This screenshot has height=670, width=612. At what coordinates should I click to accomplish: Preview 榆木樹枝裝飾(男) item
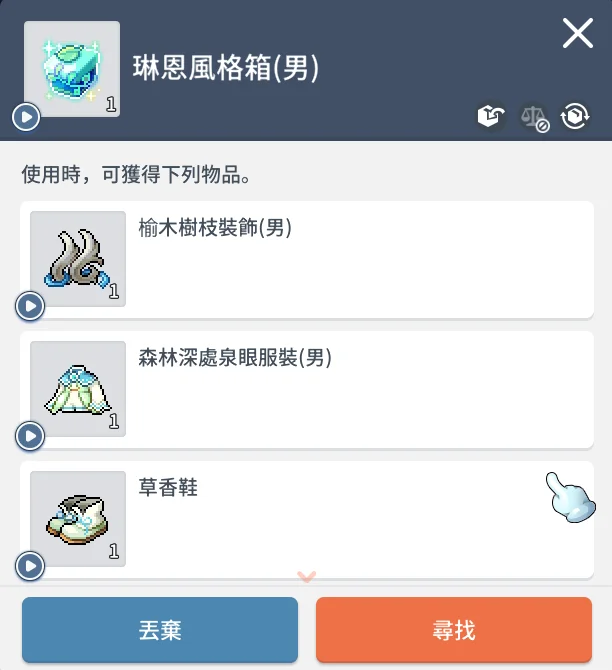click(x=30, y=305)
